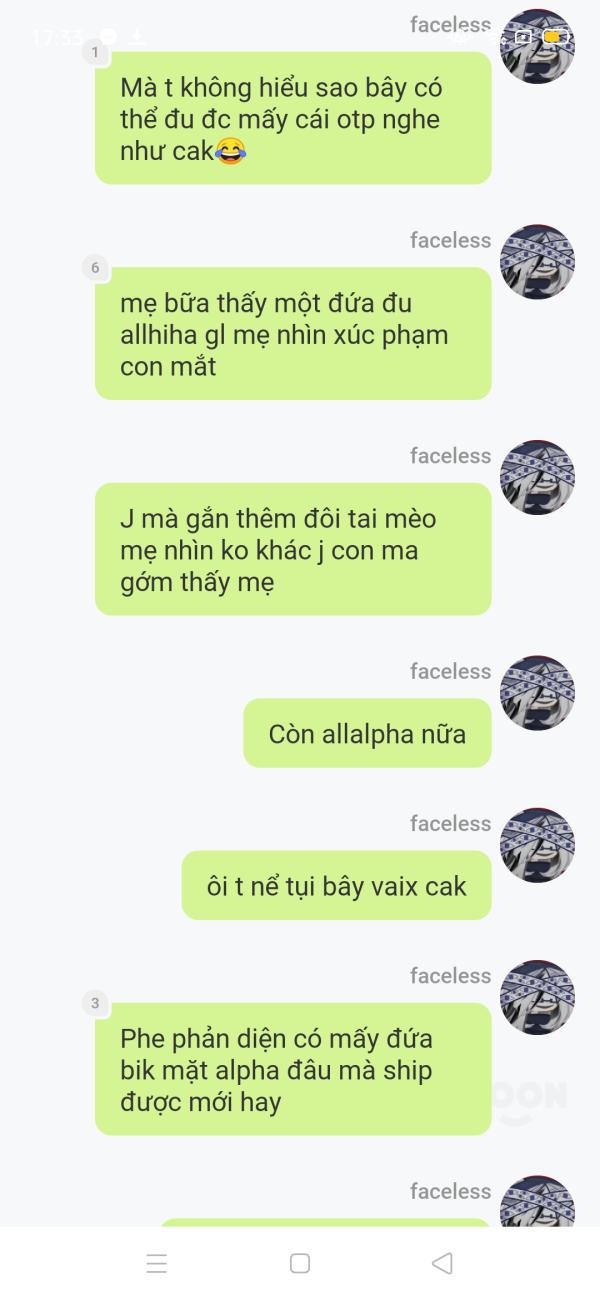Open the comment badge showing 6
This screenshot has width=600, height=1300.
click(x=96, y=267)
